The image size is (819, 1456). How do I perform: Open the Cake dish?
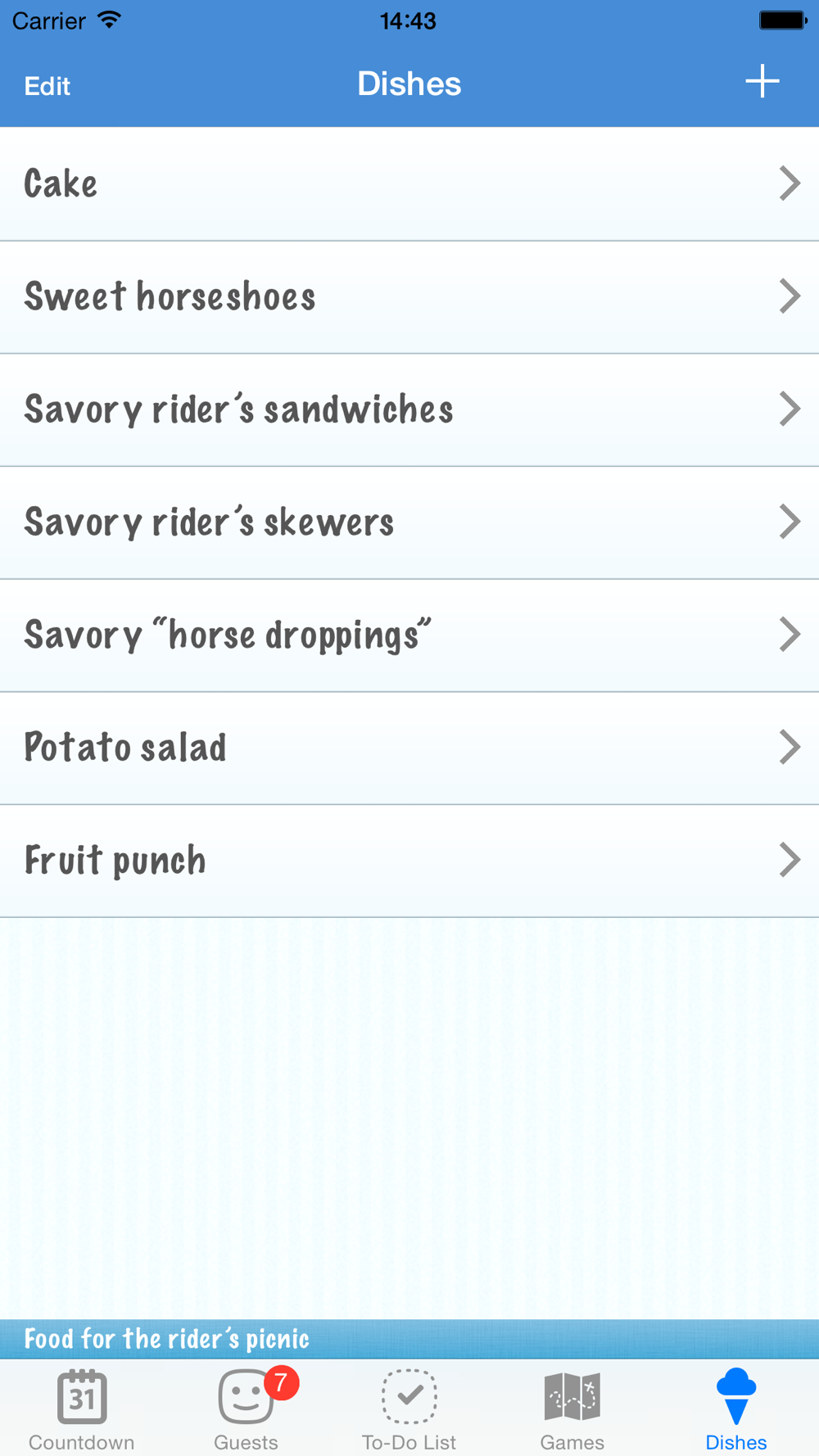409,184
